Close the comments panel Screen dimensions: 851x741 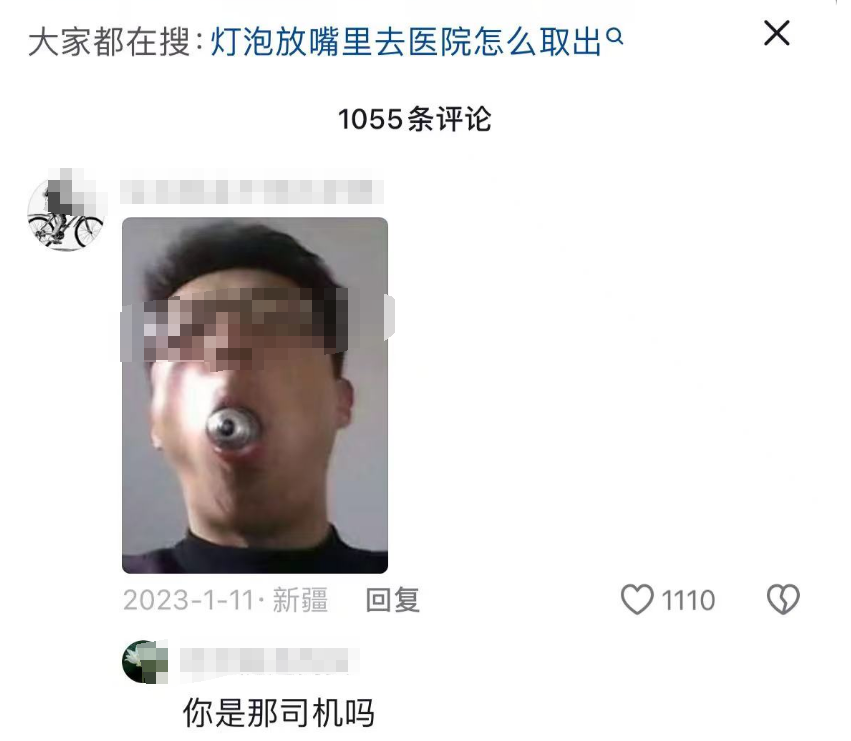pos(776,34)
